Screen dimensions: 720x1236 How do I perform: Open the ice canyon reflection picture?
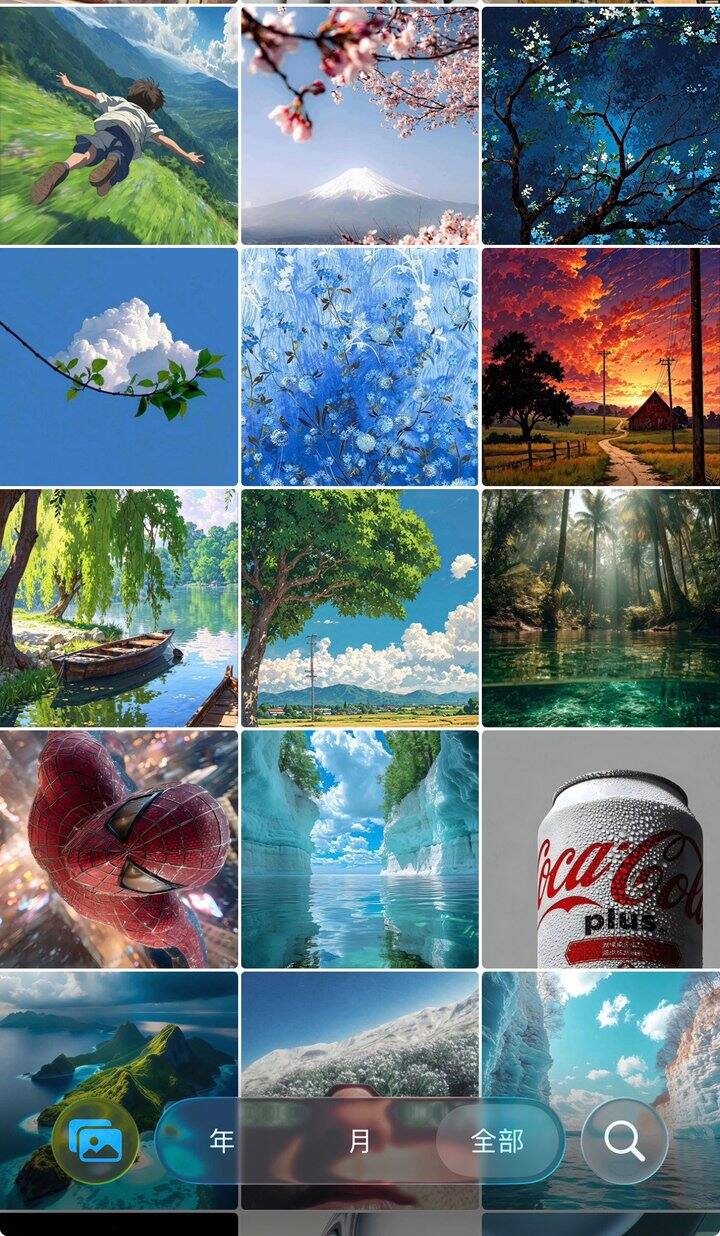[360, 849]
